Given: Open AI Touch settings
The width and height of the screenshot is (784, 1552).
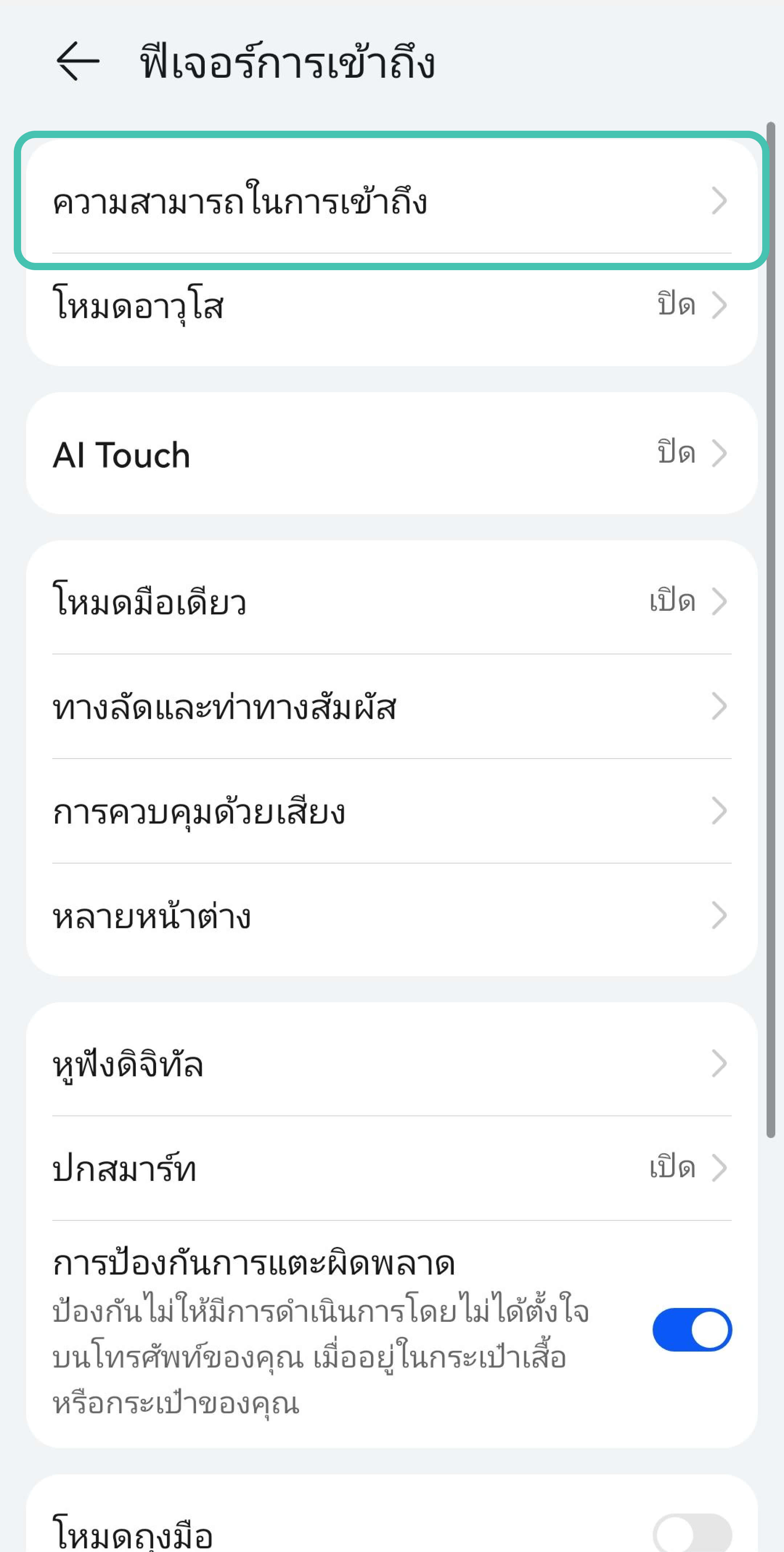Looking at the screenshot, I should point(391,454).
